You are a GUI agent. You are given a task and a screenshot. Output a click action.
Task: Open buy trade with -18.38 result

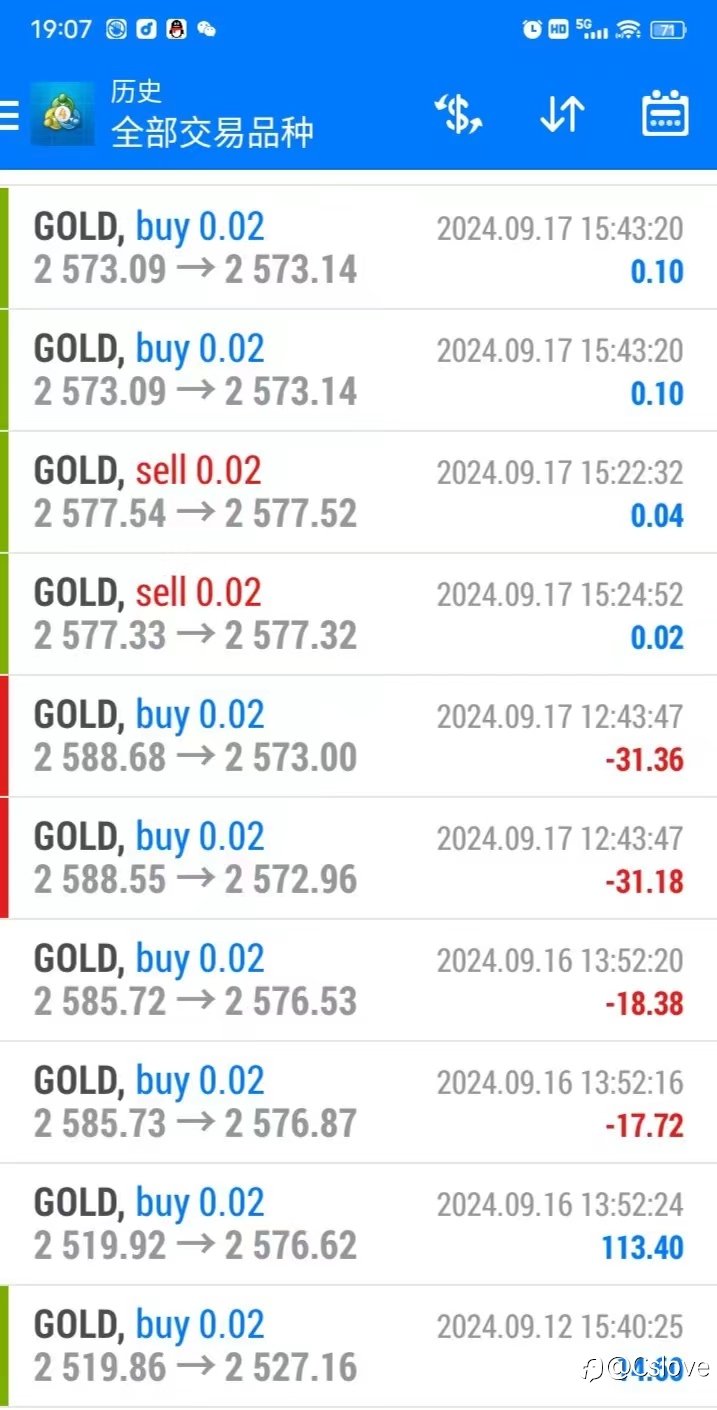358,980
